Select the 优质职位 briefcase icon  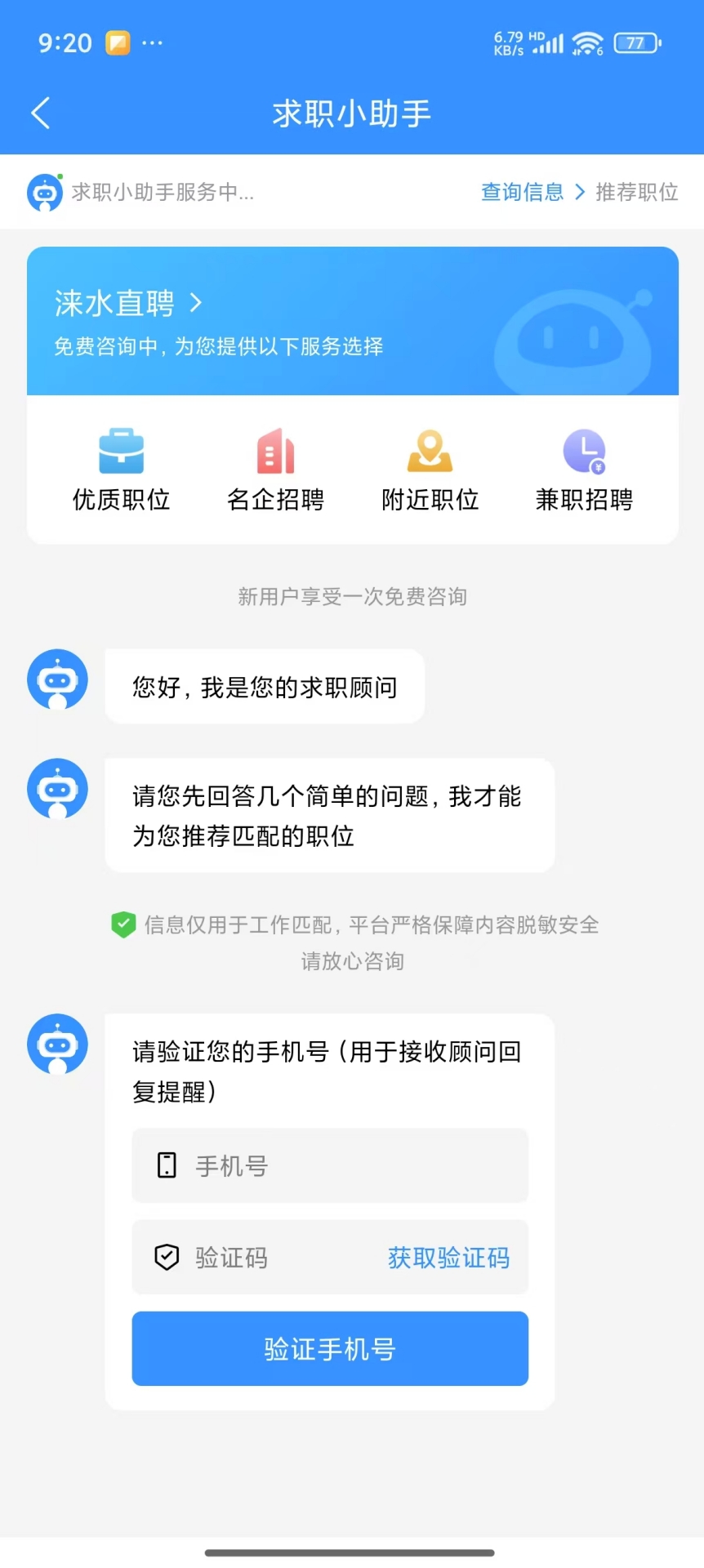pyautogui.click(x=121, y=452)
